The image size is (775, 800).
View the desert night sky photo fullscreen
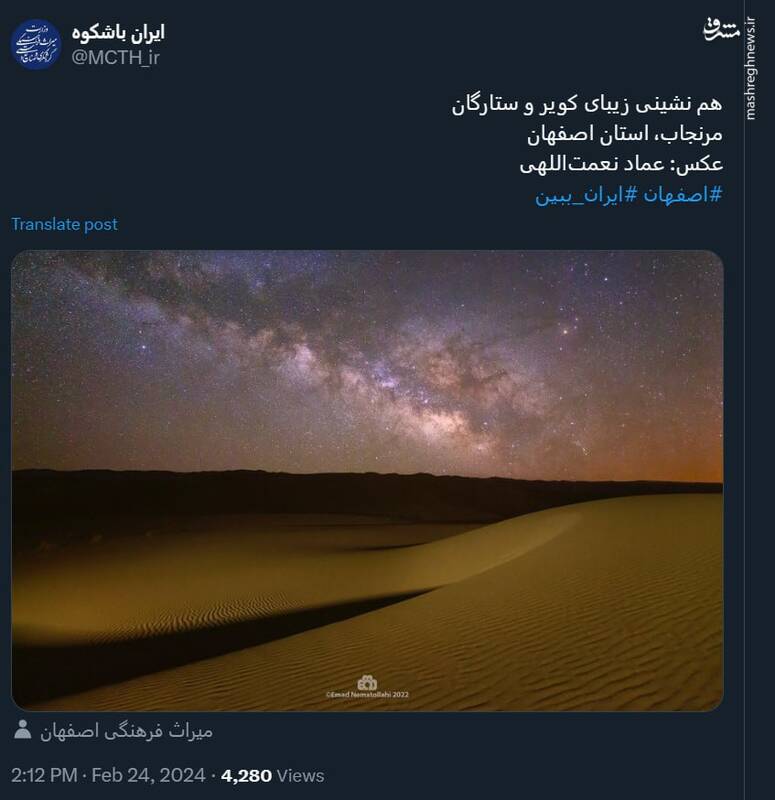[367, 480]
